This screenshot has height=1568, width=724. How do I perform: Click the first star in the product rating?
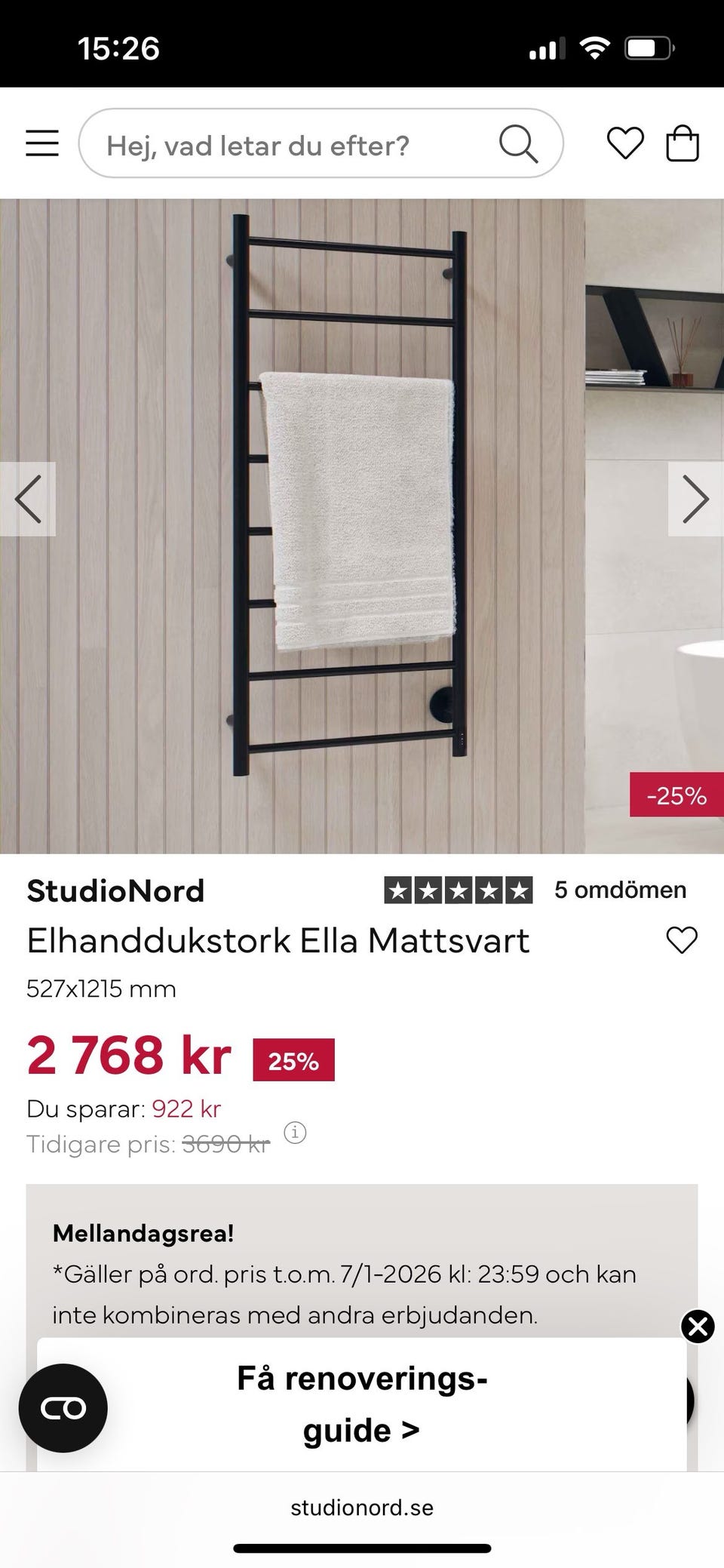400,890
